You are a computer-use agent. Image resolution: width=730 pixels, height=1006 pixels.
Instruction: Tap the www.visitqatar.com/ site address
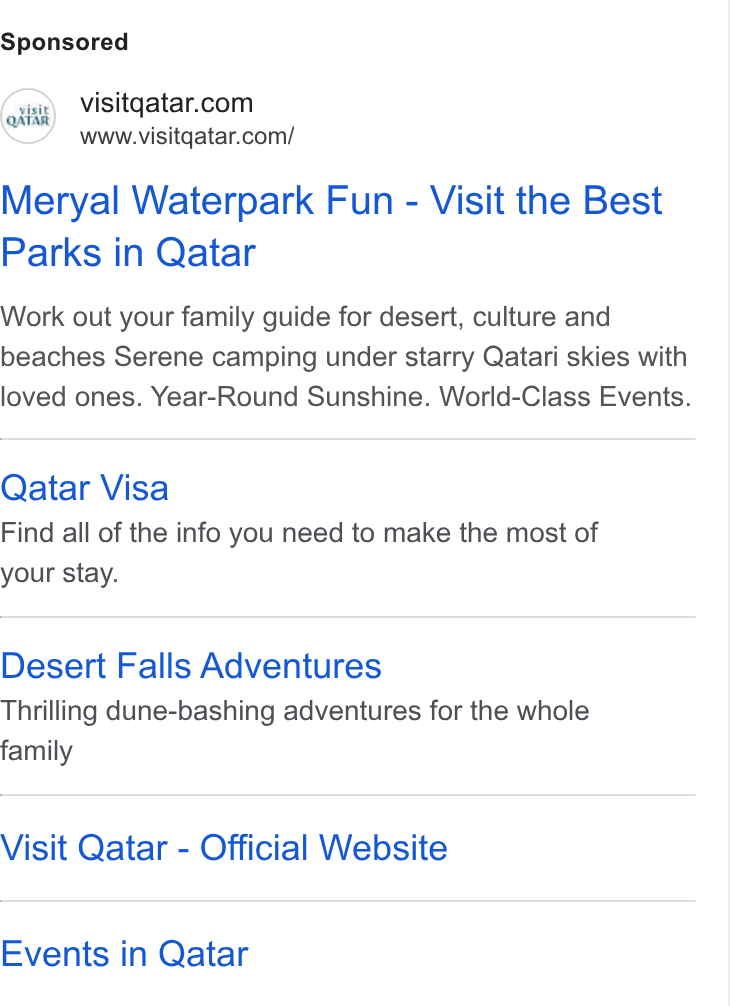pos(187,136)
